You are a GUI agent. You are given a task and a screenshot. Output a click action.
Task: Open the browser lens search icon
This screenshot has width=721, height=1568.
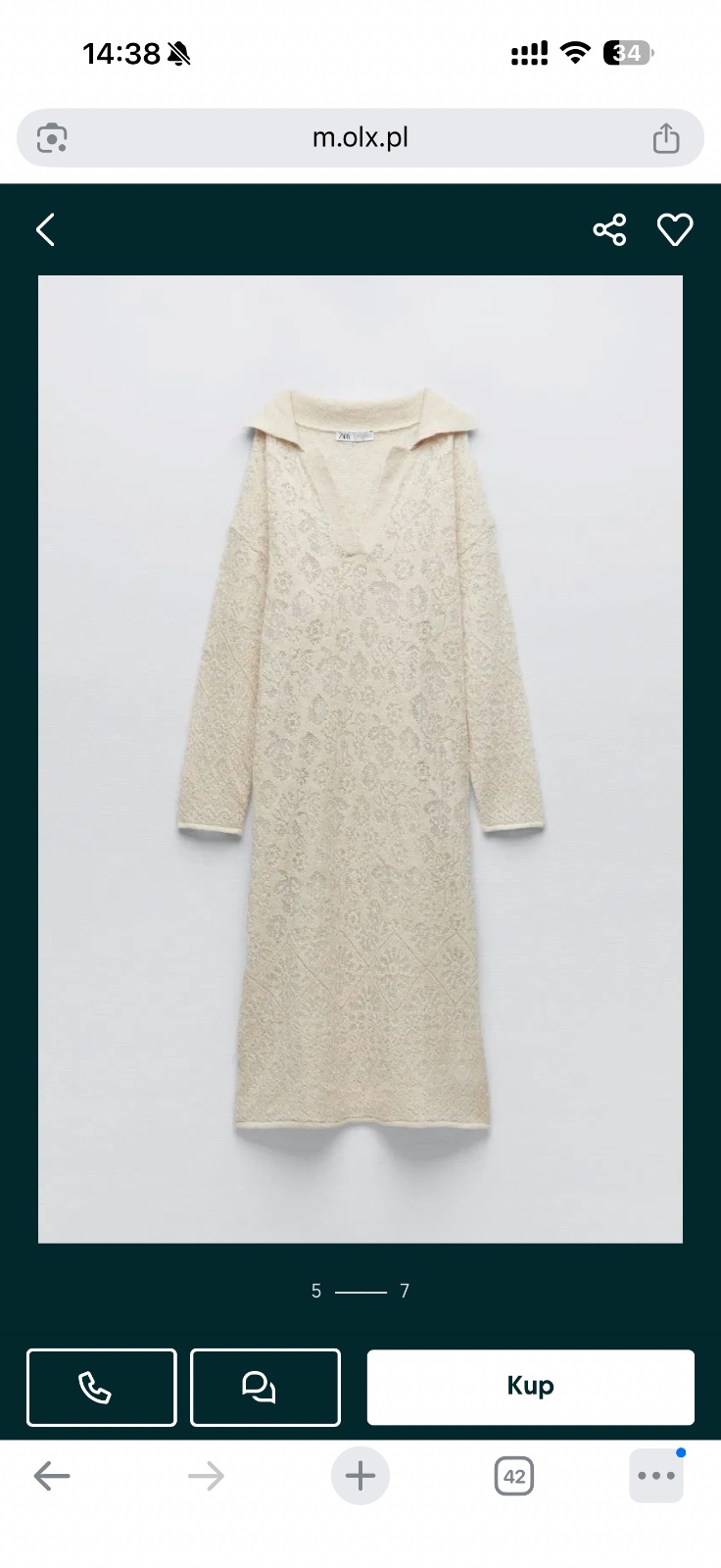point(52,138)
